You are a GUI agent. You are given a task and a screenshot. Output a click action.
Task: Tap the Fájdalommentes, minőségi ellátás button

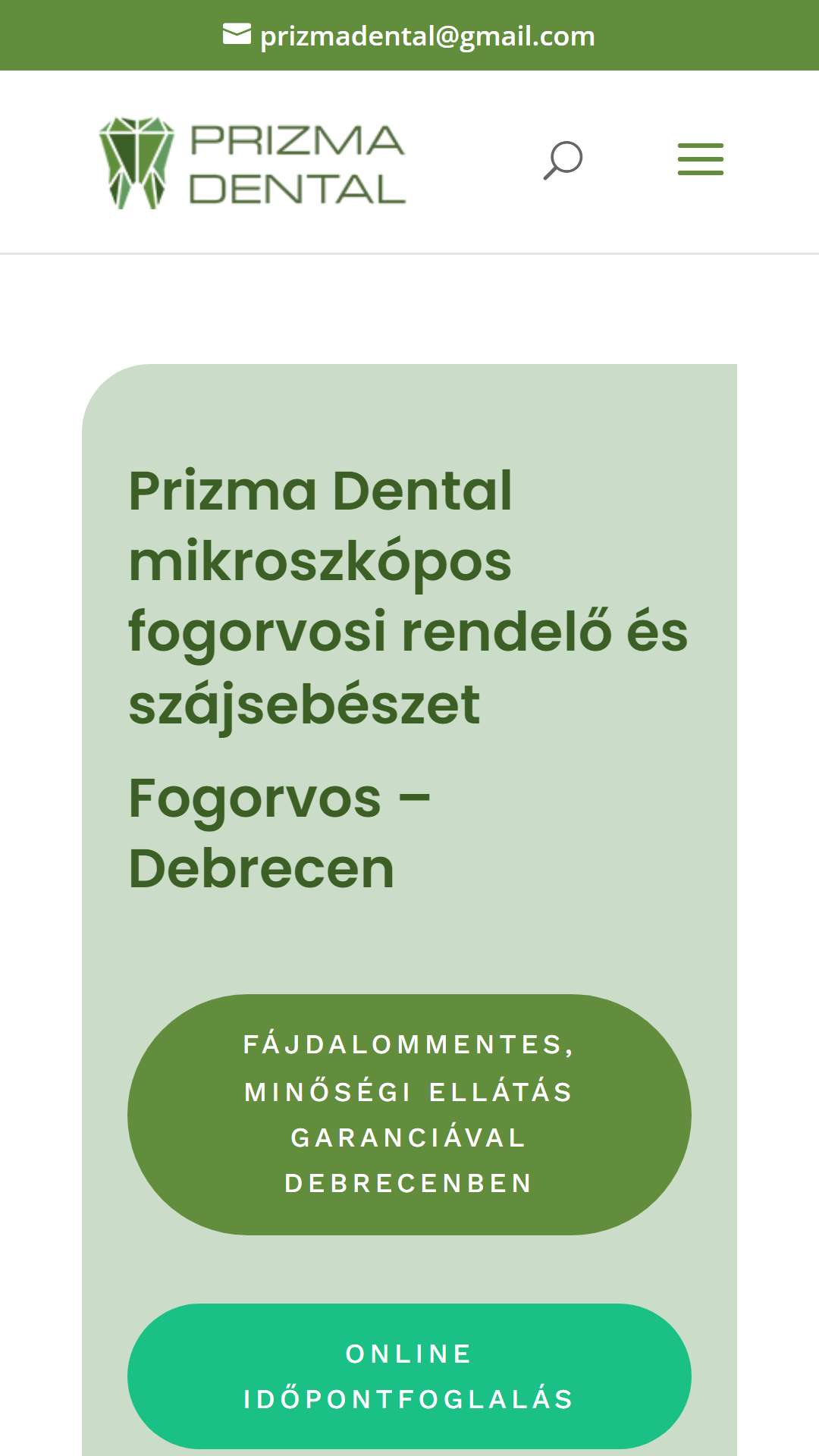point(409,1114)
